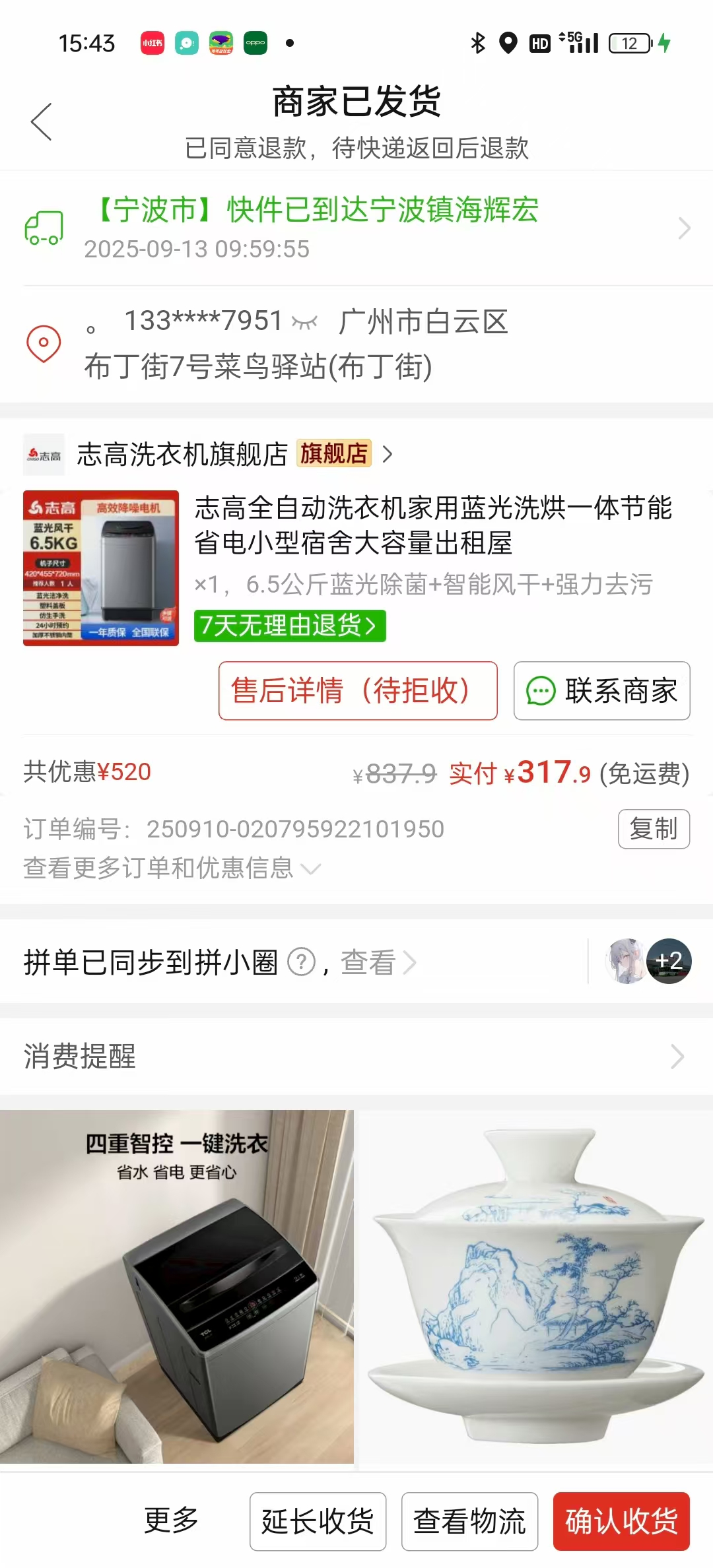Image resolution: width=713 pixels, height=1568 pixels.
Task: Tap the CHIGO store logo
Action: (44, 455)
